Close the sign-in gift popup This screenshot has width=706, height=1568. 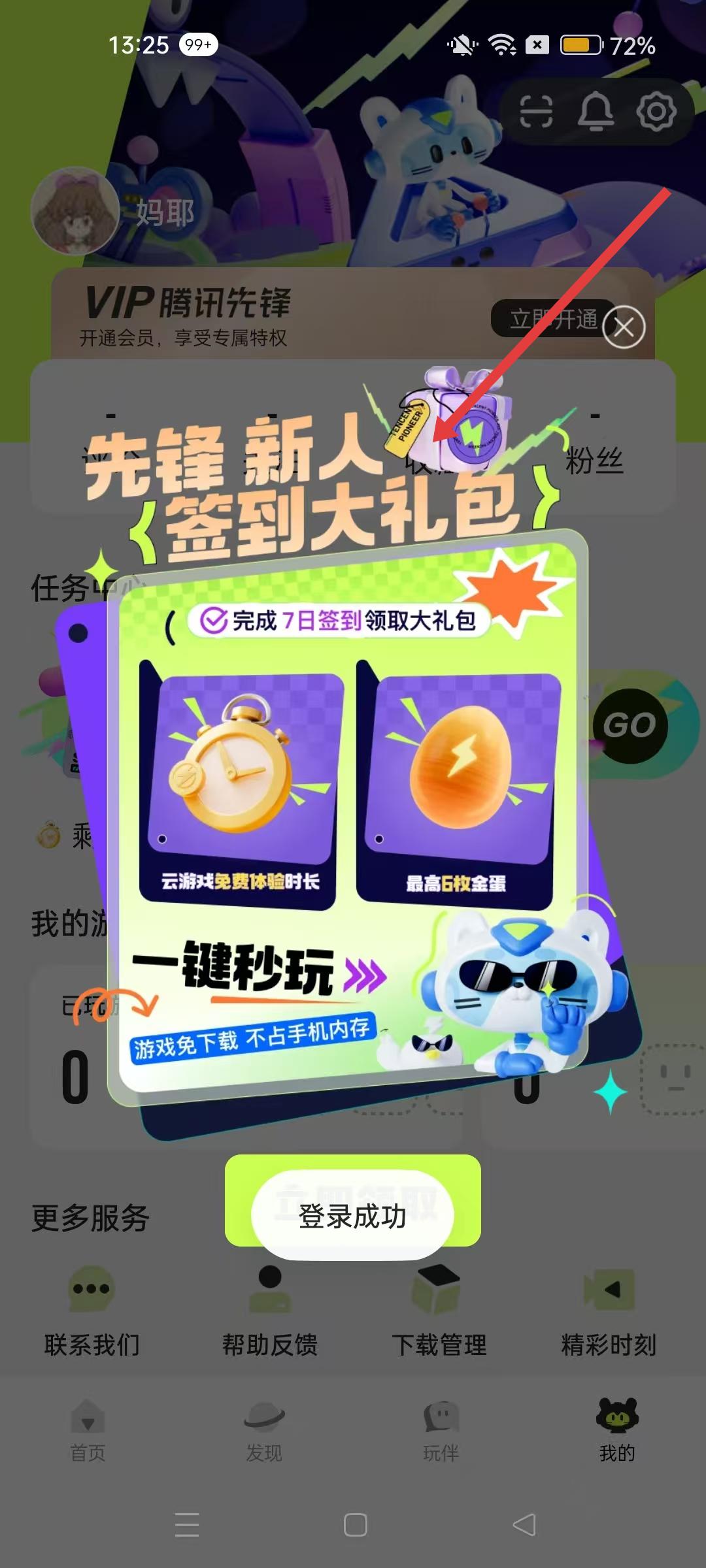624,327
